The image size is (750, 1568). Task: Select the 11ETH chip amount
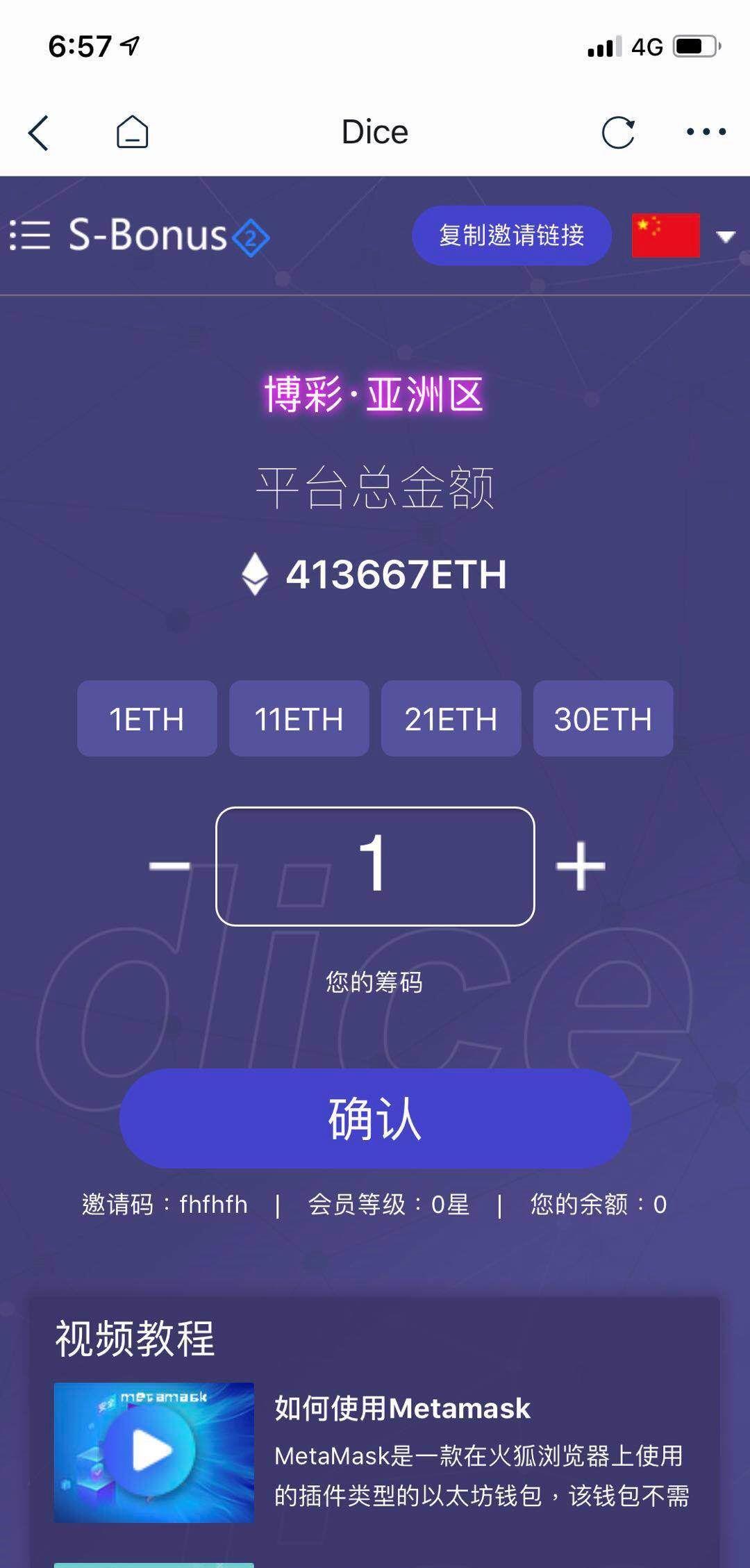point(299,719)
